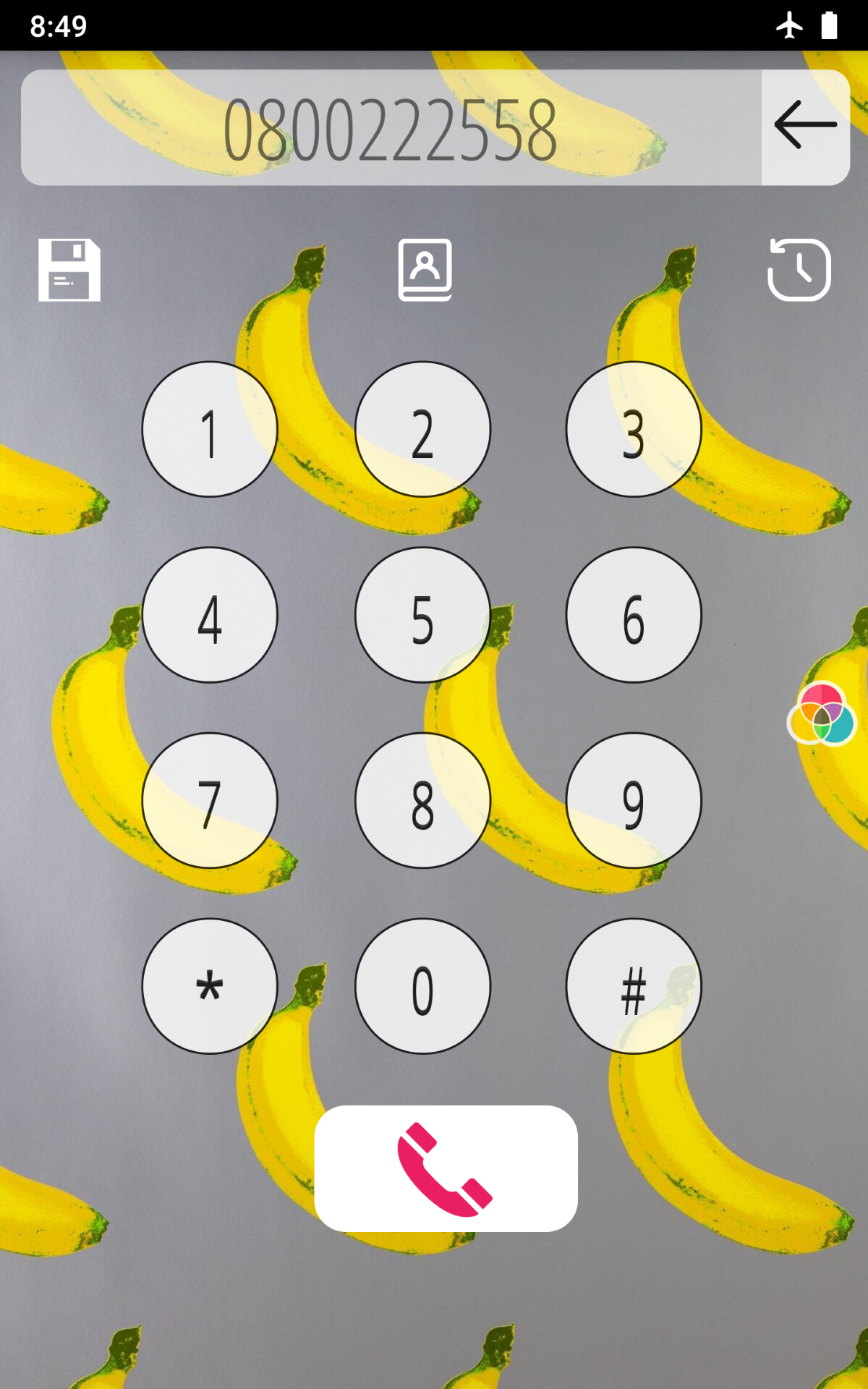
Task: Tap keypad digit 8
Action: (x=422, y=801)
